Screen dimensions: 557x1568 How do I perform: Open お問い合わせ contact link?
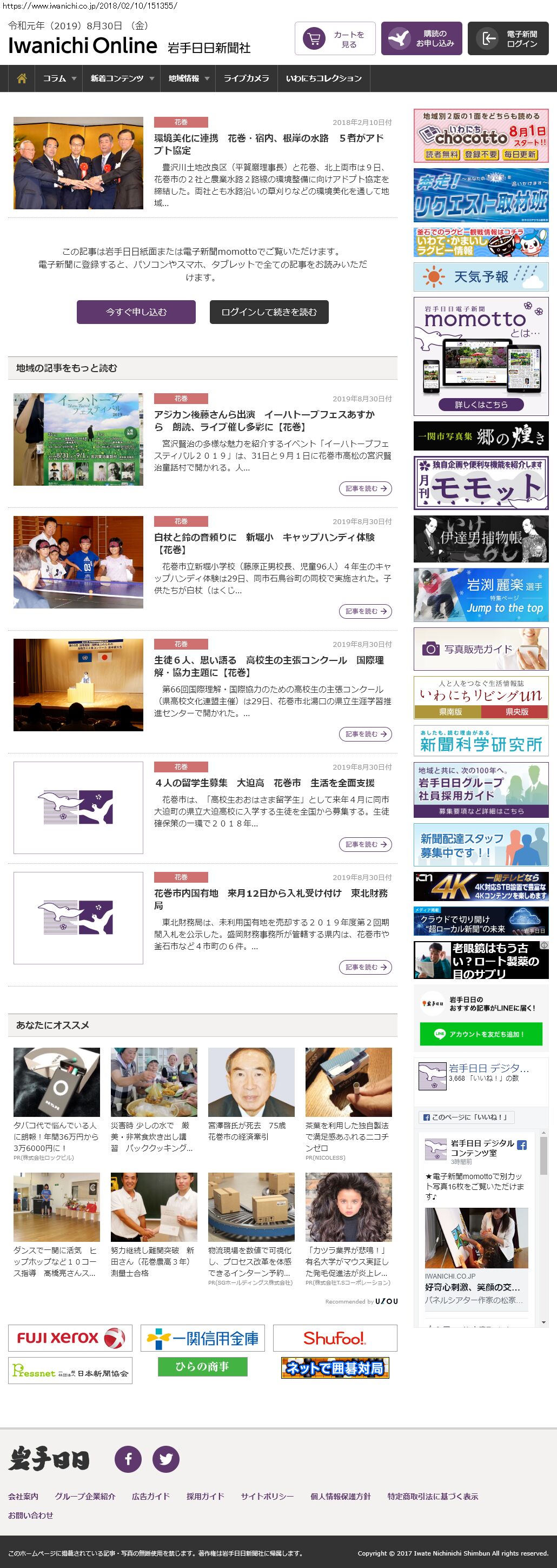coord(30,1515)
